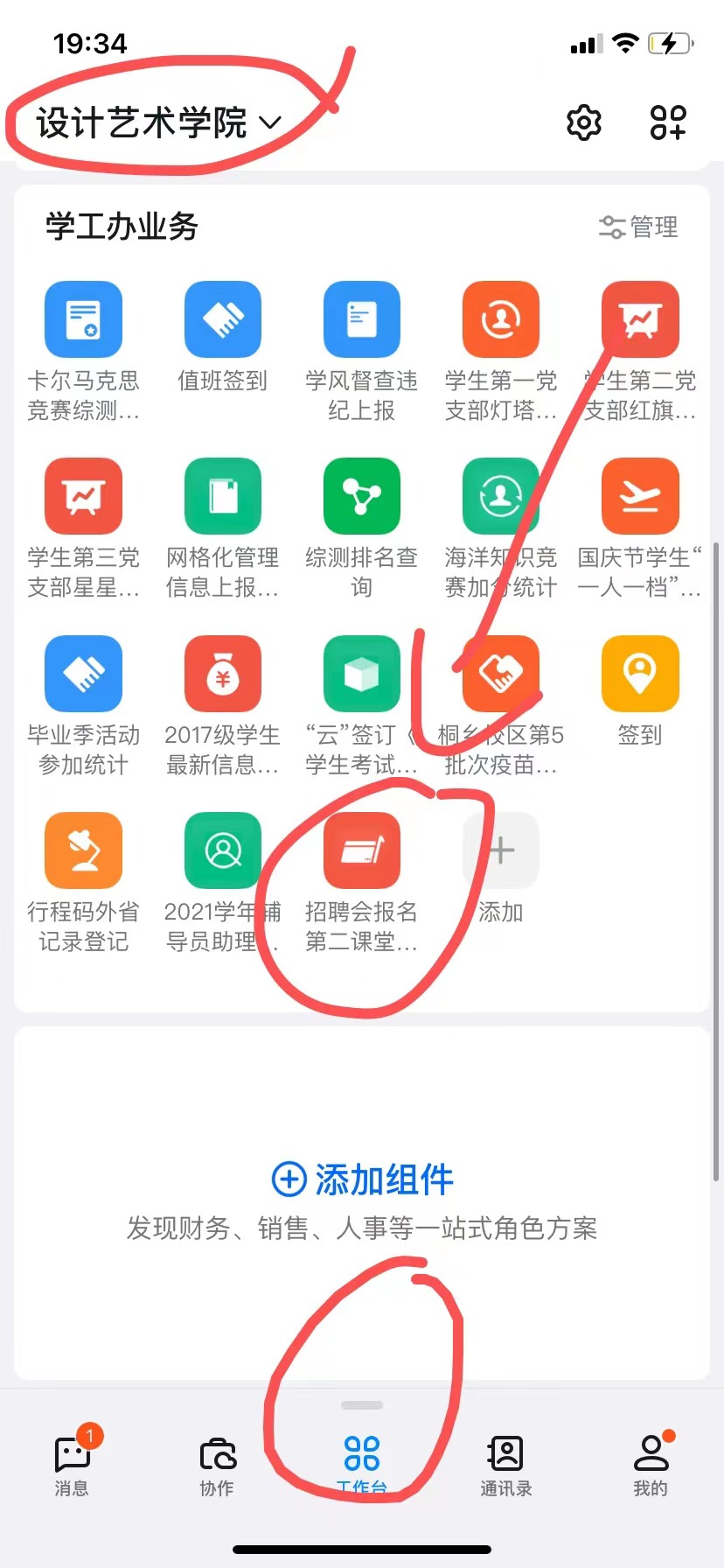Tap 添加组件 to add a widget
Viewport: 724px width, 1568px height.
pos(362,1179)
